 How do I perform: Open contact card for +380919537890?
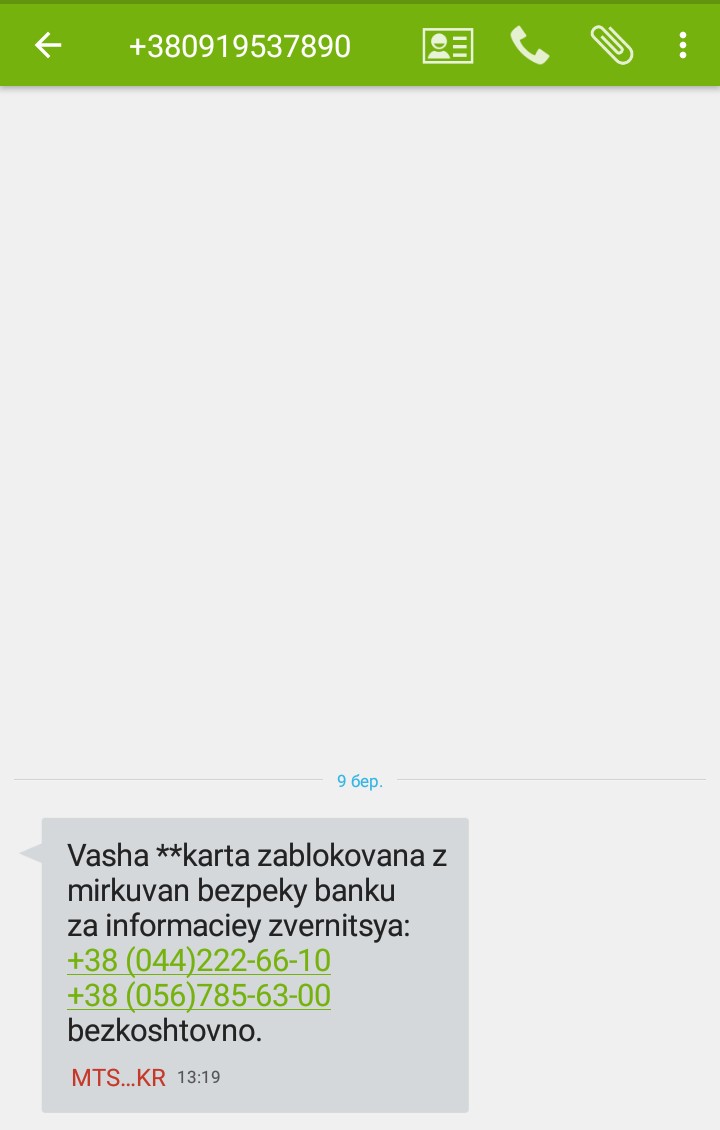pos(448,46)
